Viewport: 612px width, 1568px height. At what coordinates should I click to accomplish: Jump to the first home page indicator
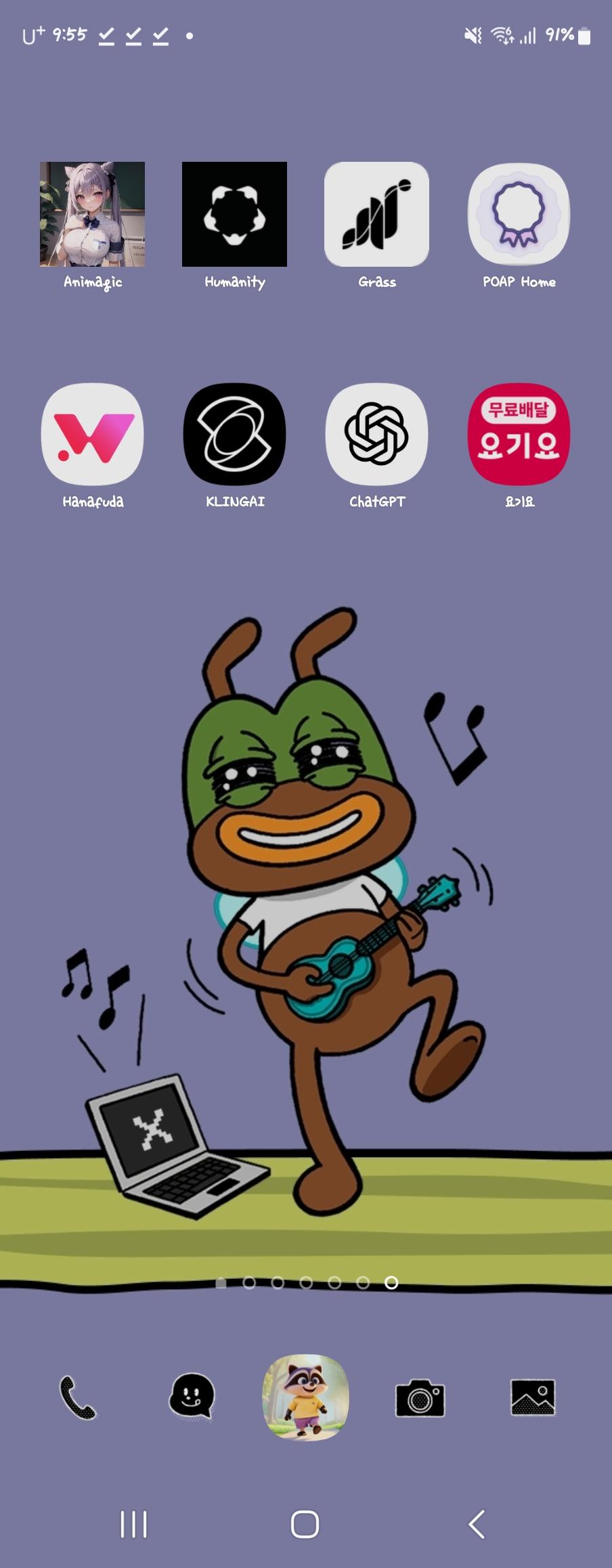(221, 1283)
